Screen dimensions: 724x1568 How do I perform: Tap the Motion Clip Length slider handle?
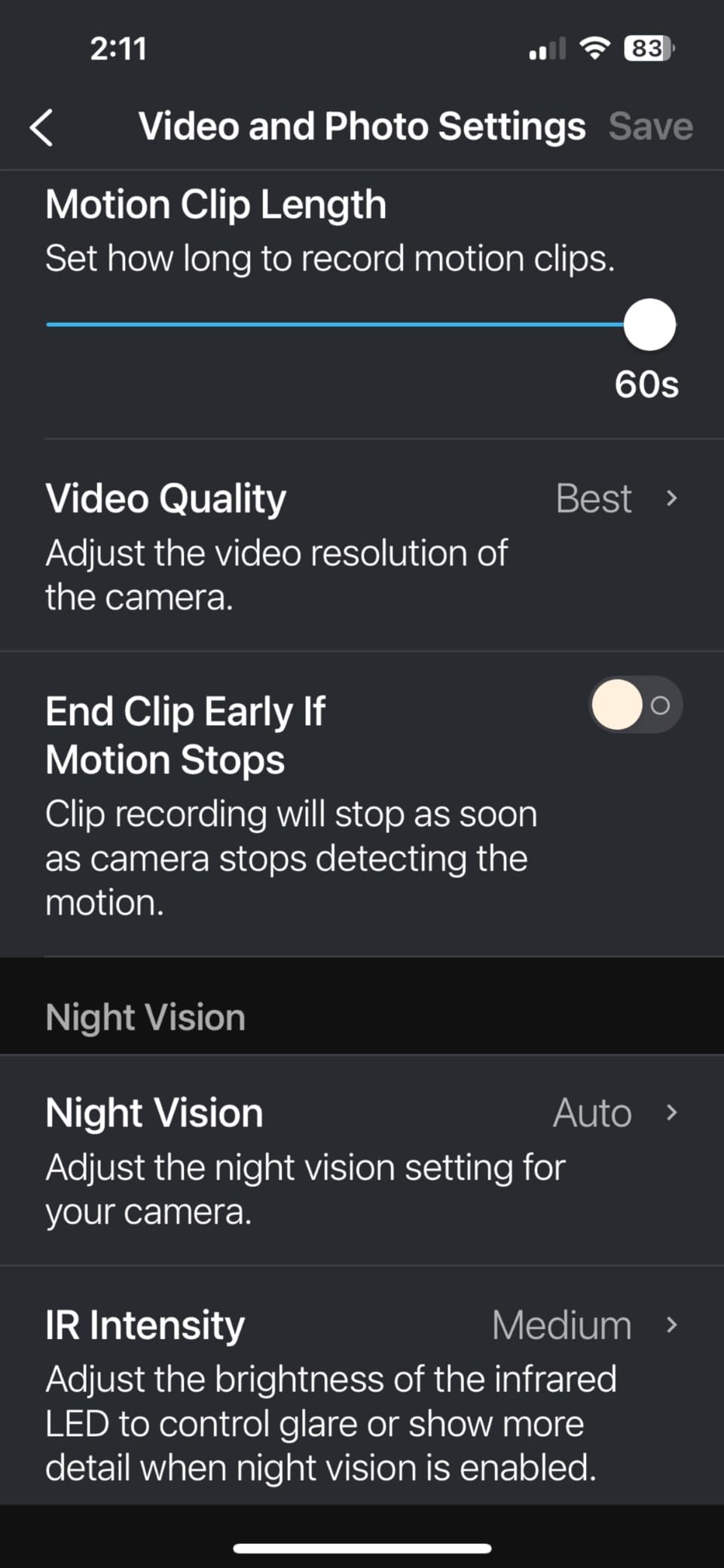(x=649, y=325)
